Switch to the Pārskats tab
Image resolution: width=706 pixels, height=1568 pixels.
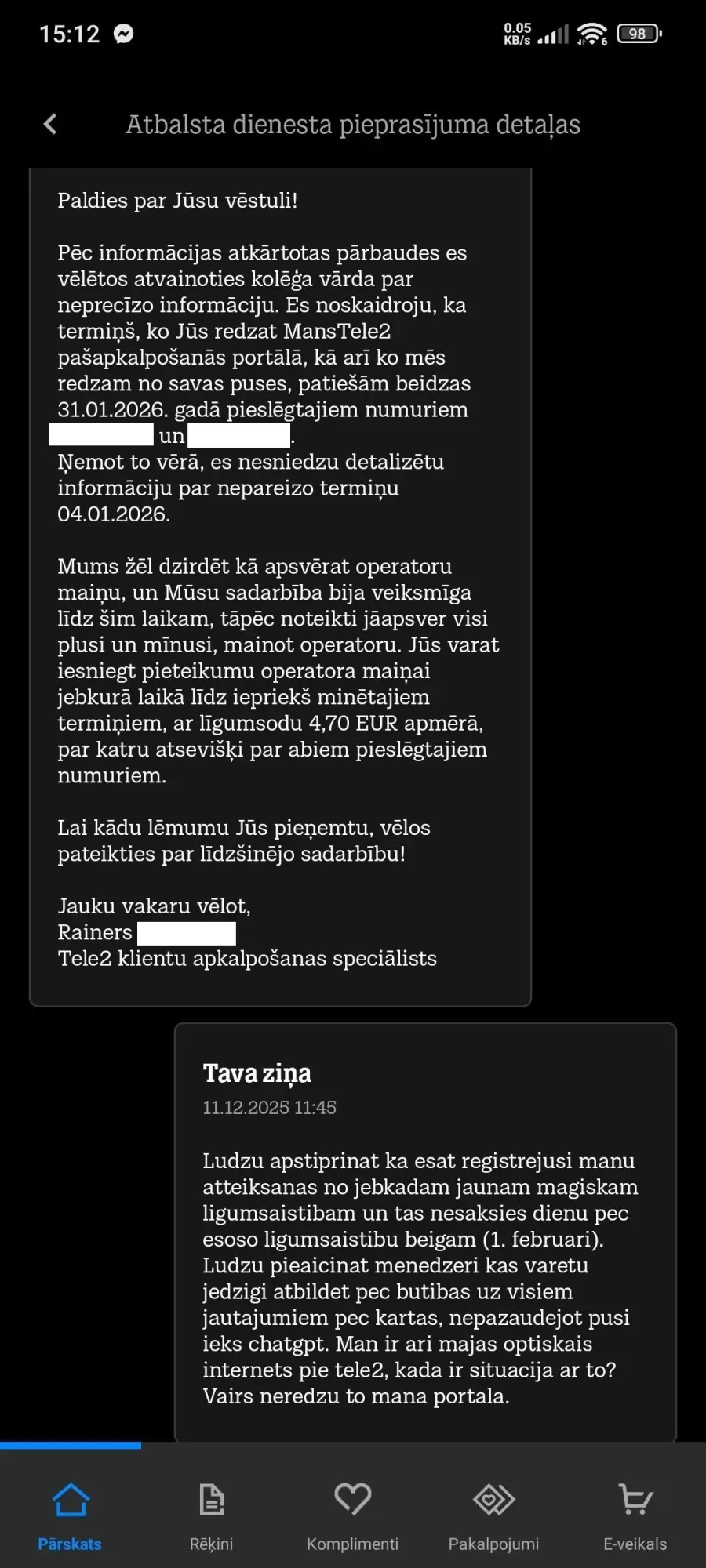click(70, 1515)
